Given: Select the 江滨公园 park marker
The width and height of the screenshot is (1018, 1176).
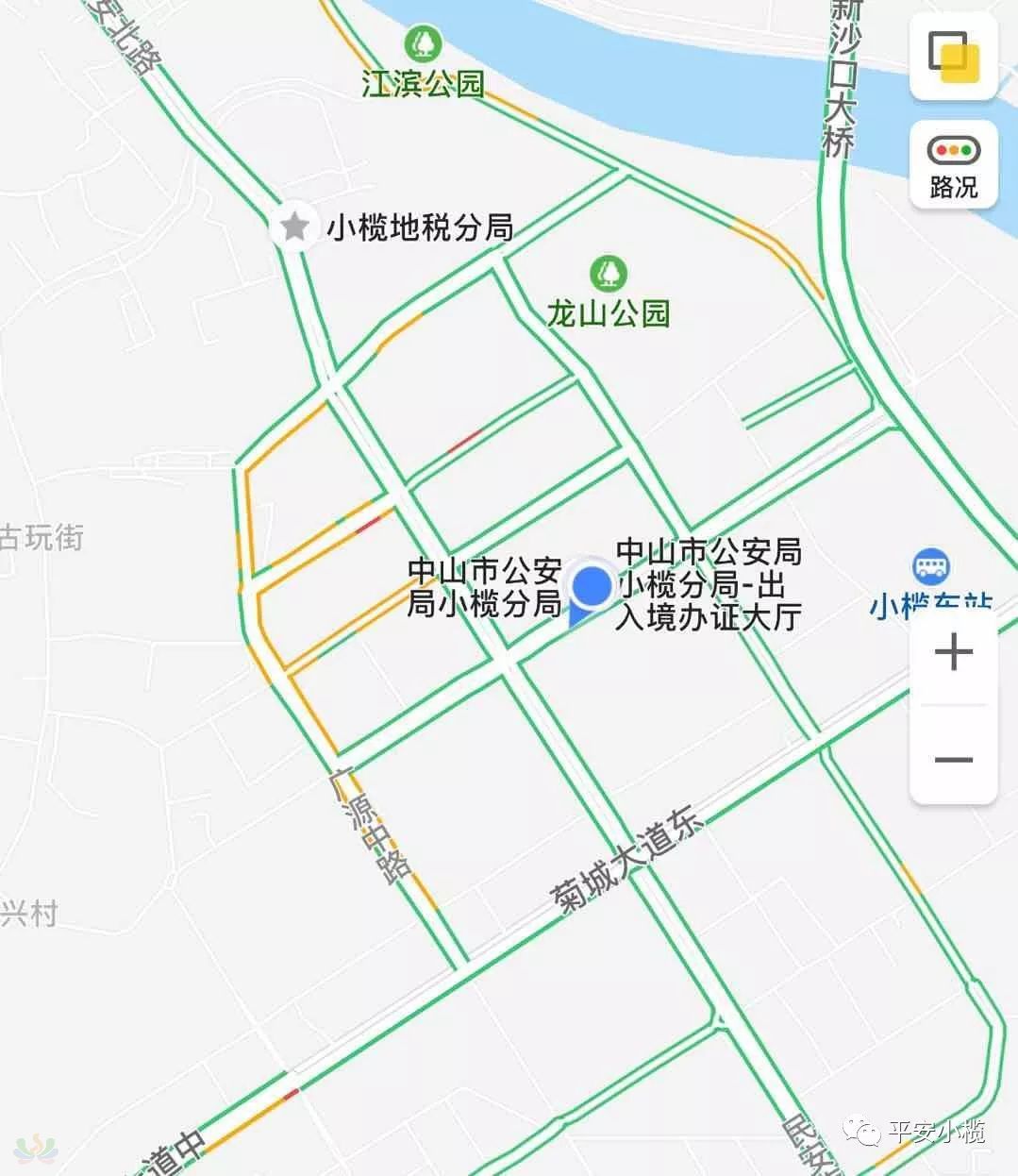Looking at the screenshot, I should coord(424,42).
